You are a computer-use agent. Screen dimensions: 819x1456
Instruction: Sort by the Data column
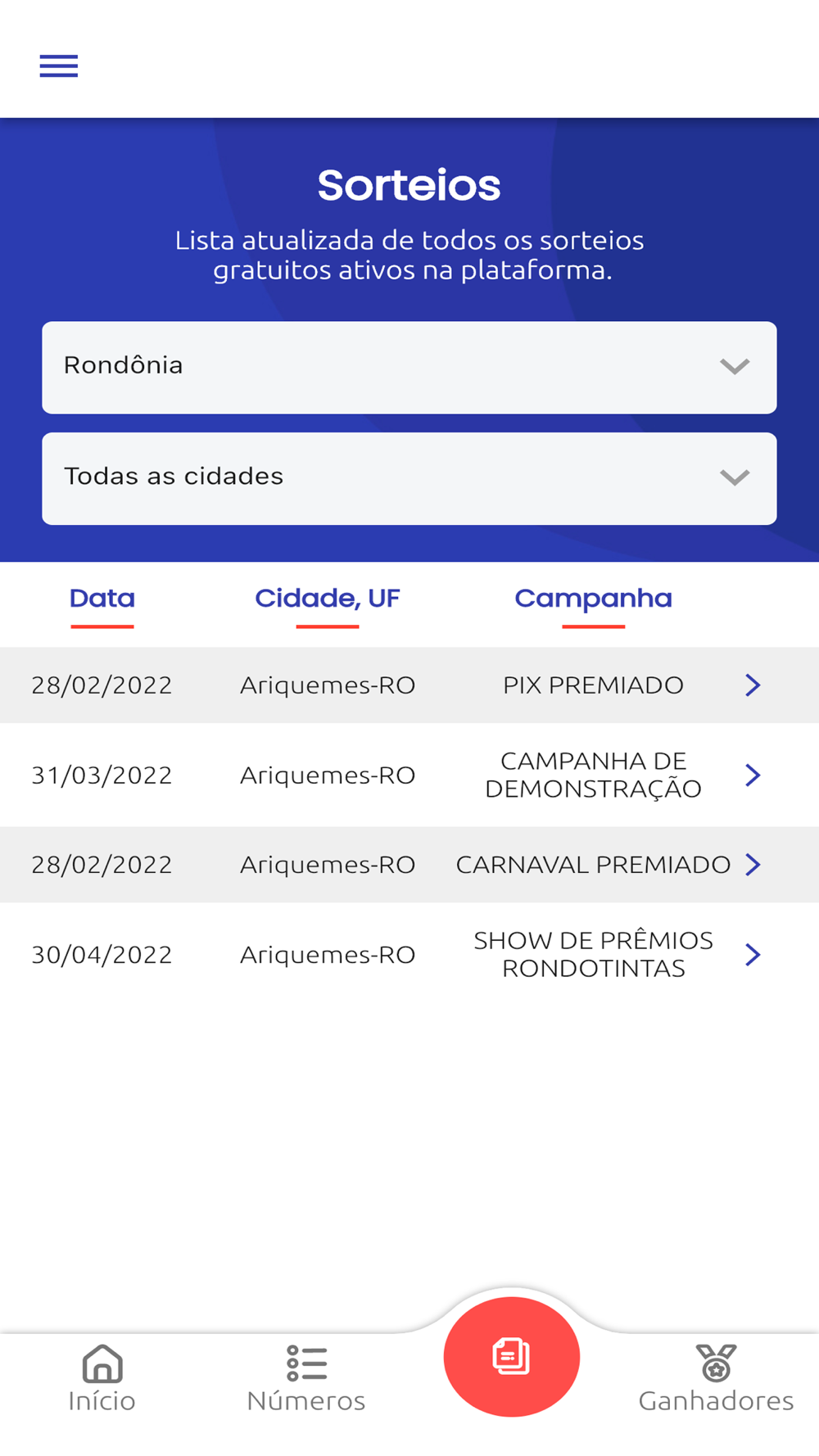click(x=102, y=599)
